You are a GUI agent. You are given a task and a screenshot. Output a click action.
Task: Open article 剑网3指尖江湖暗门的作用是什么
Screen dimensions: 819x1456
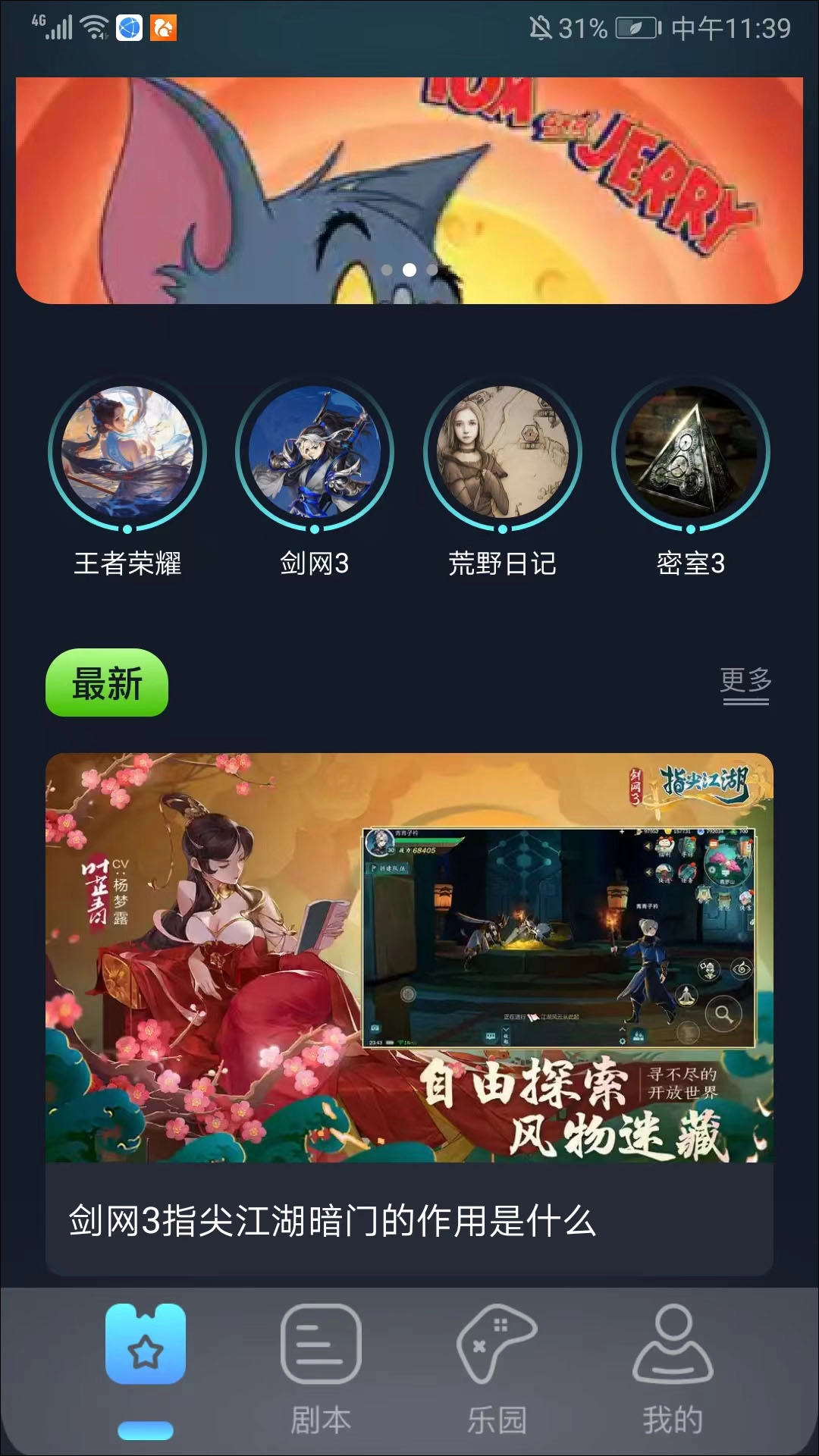(409, 1014)
